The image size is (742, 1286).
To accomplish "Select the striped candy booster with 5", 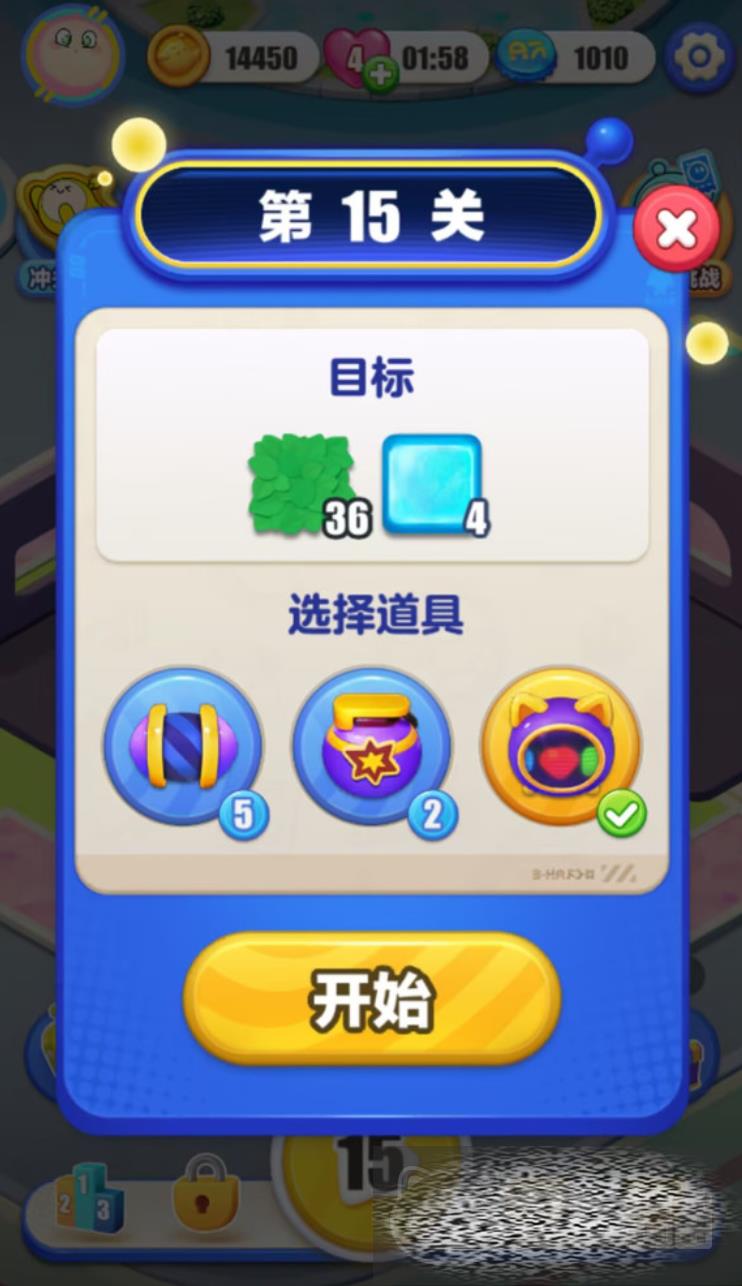I will tap(183, 747).
